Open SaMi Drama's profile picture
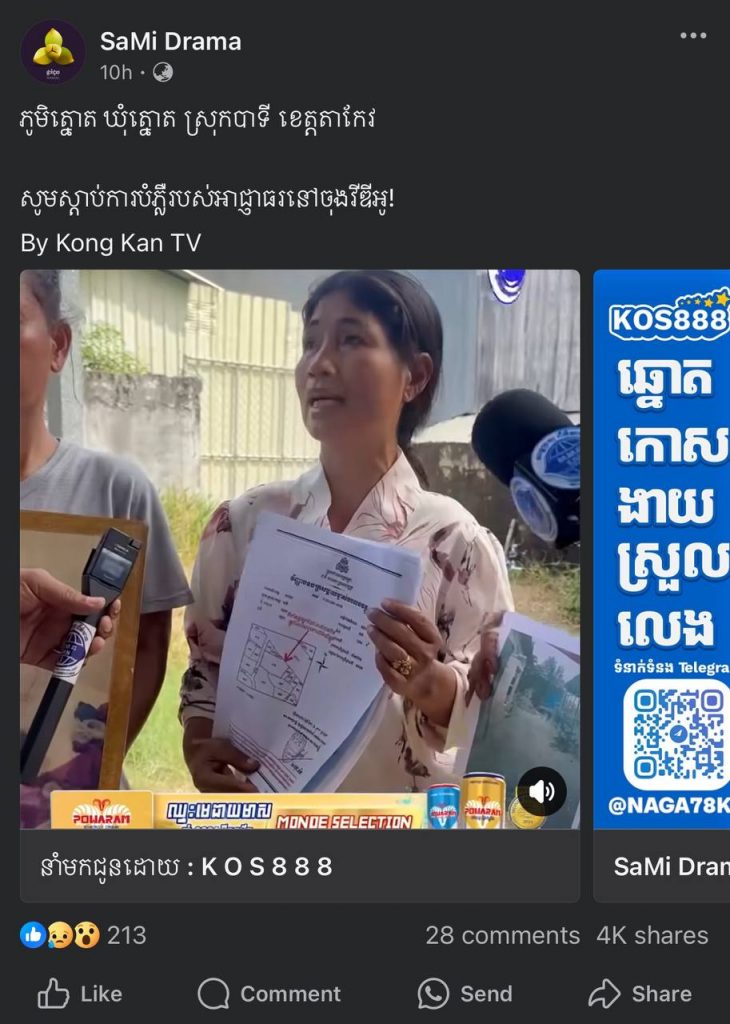Image resolution: width=730 pixels, height=1024 pixels. tap(53, 52)
